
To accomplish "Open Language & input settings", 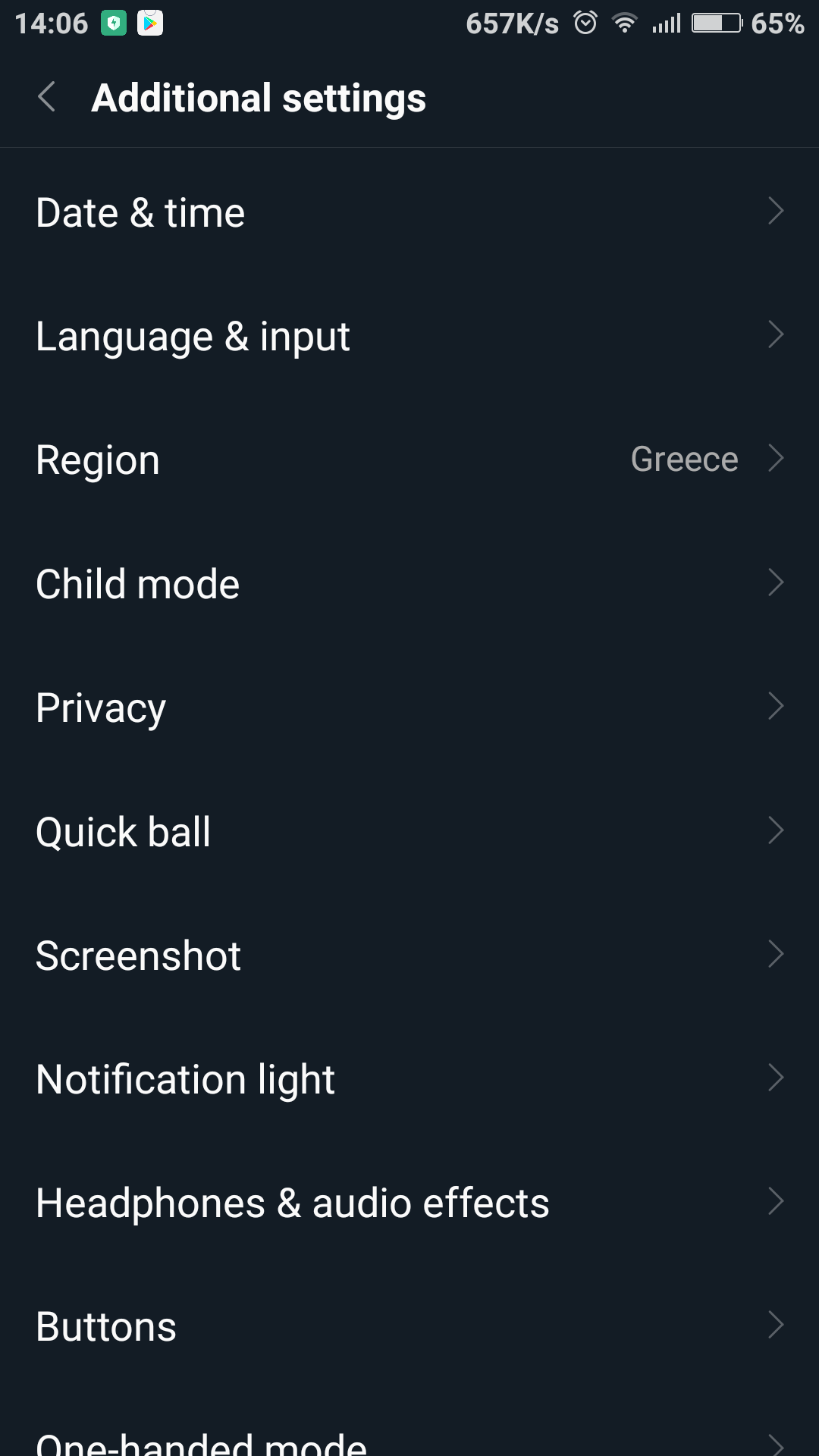I will pyautogui.click(x=409, y=336).
